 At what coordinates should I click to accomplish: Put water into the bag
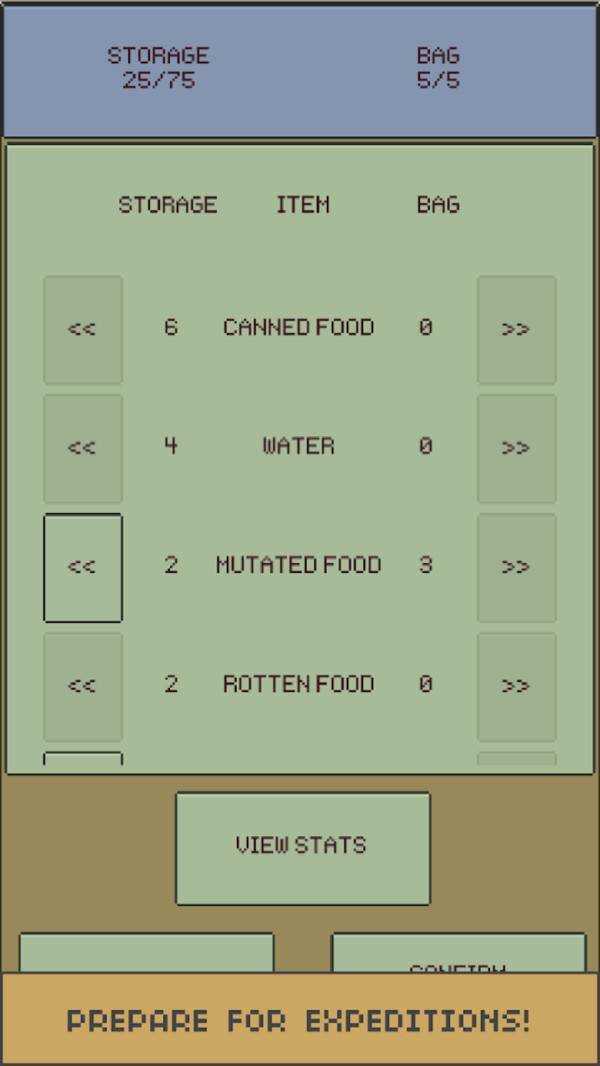coord(516,448)
